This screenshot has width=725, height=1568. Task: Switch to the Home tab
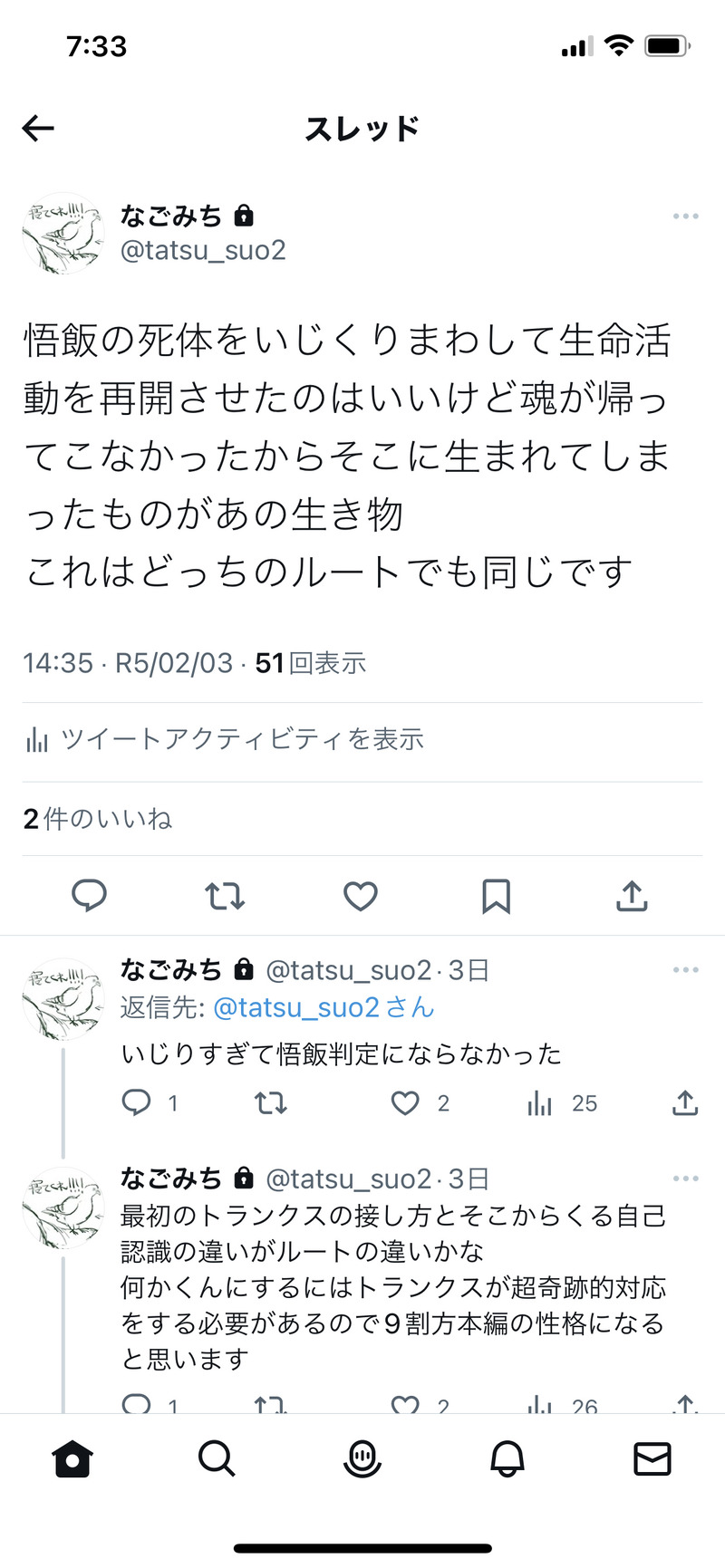pos(72,1458)
